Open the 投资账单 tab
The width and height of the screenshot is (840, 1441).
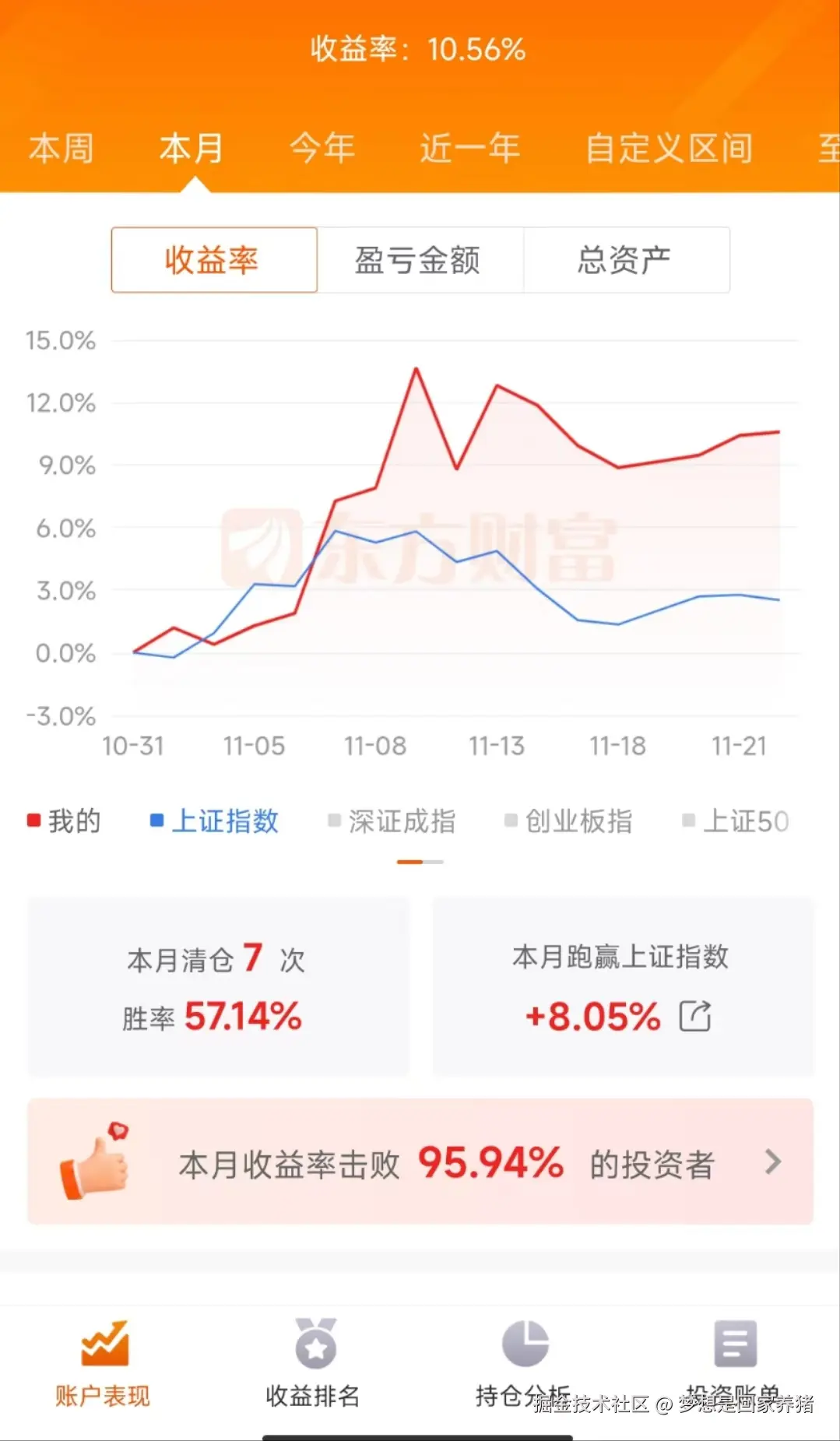point(734,1362)
